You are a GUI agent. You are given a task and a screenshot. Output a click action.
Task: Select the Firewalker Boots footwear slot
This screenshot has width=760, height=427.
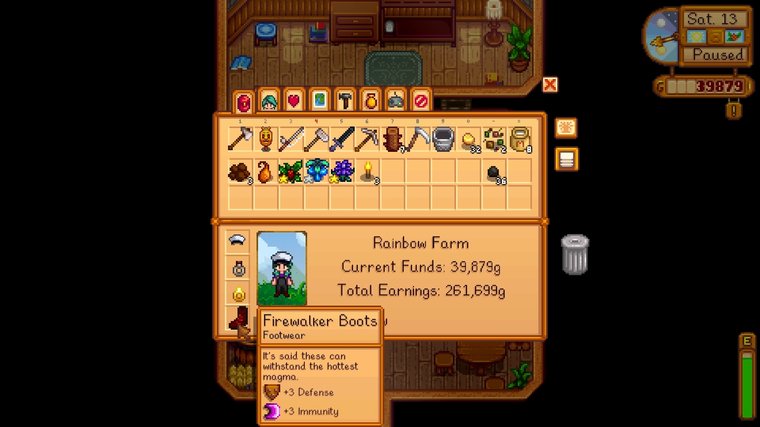point(238,320)
